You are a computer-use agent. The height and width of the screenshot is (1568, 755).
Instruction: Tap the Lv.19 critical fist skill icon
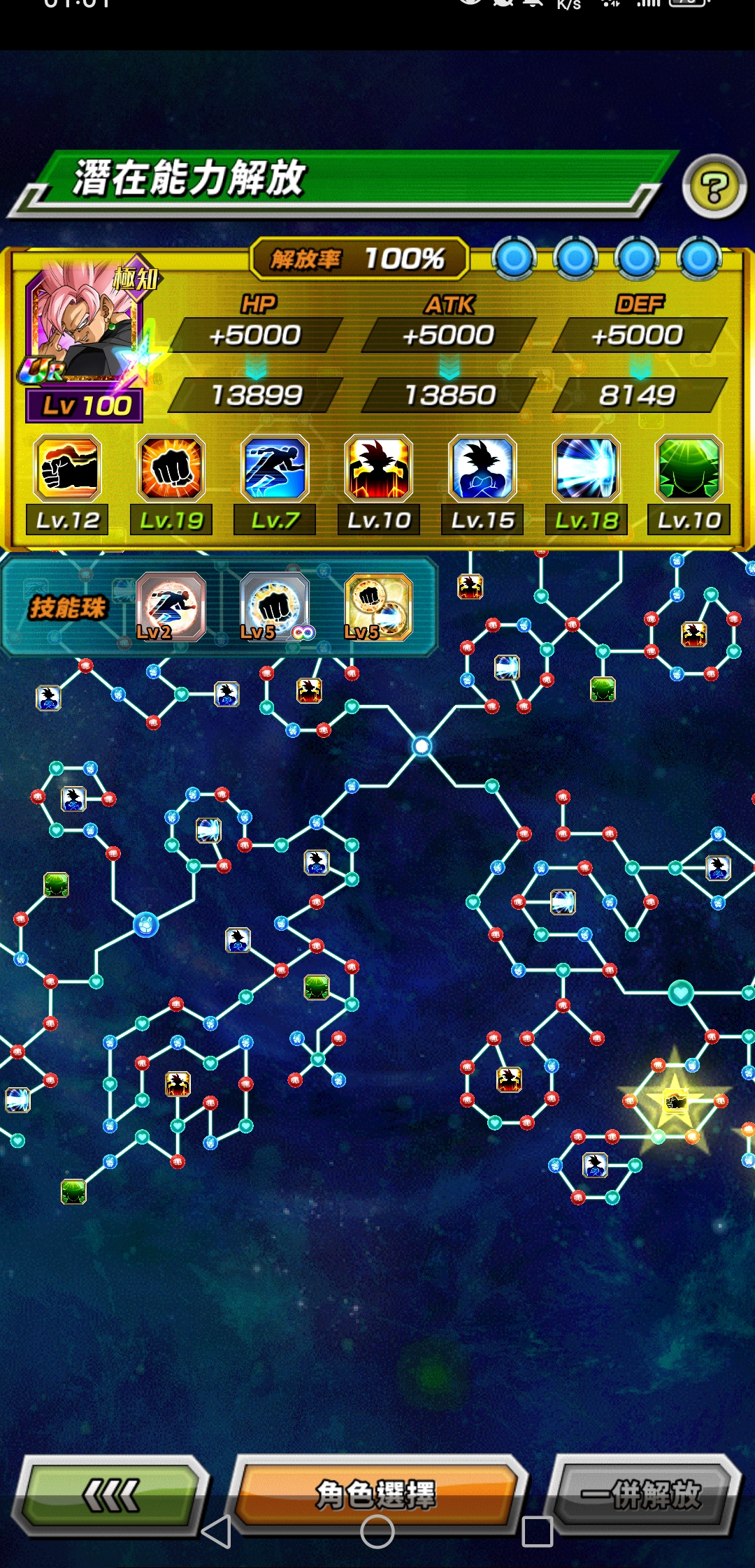click(171, 468)
